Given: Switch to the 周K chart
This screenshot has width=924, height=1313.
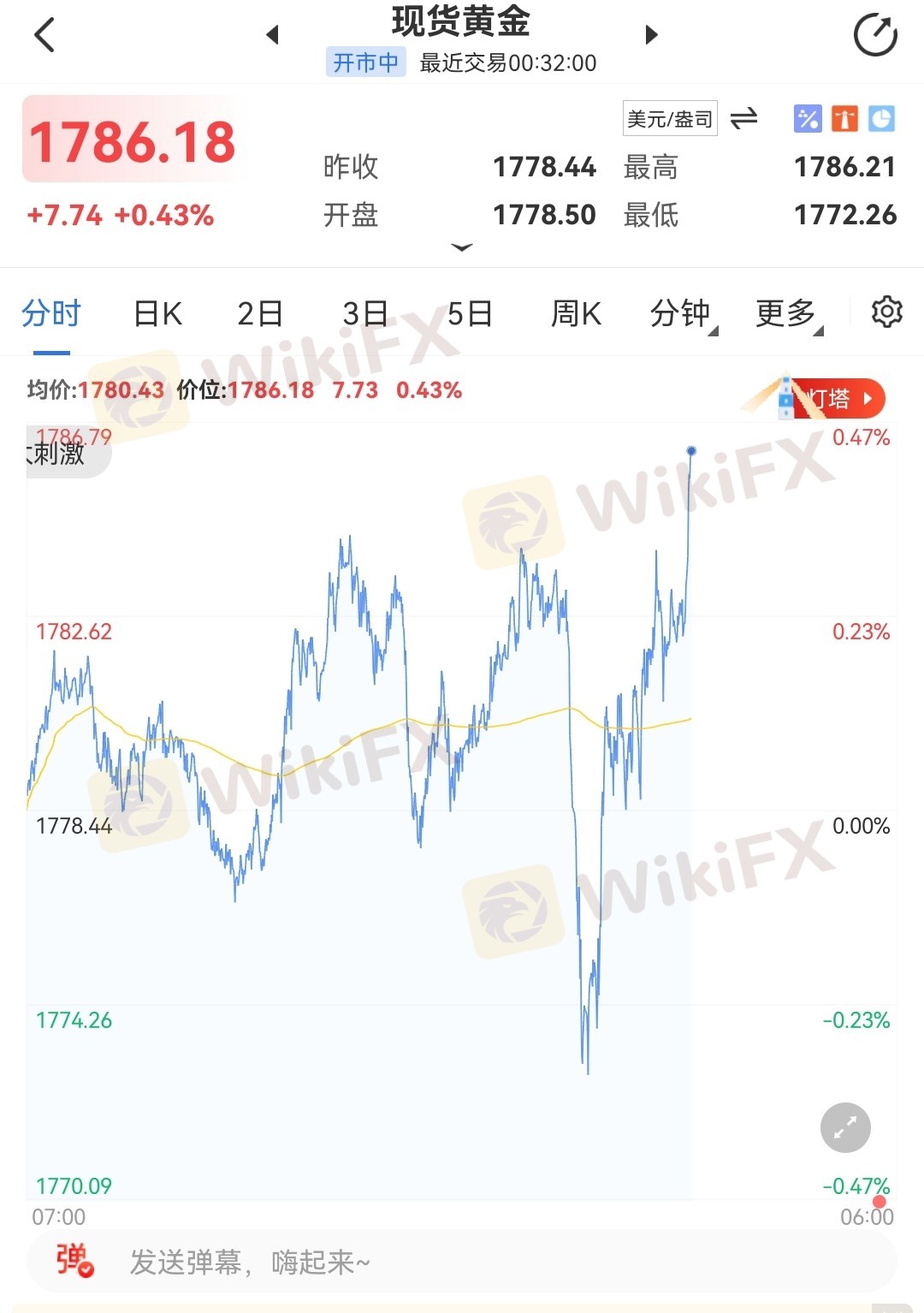Looking at the screenshot, I should click(x=576, y=314).
